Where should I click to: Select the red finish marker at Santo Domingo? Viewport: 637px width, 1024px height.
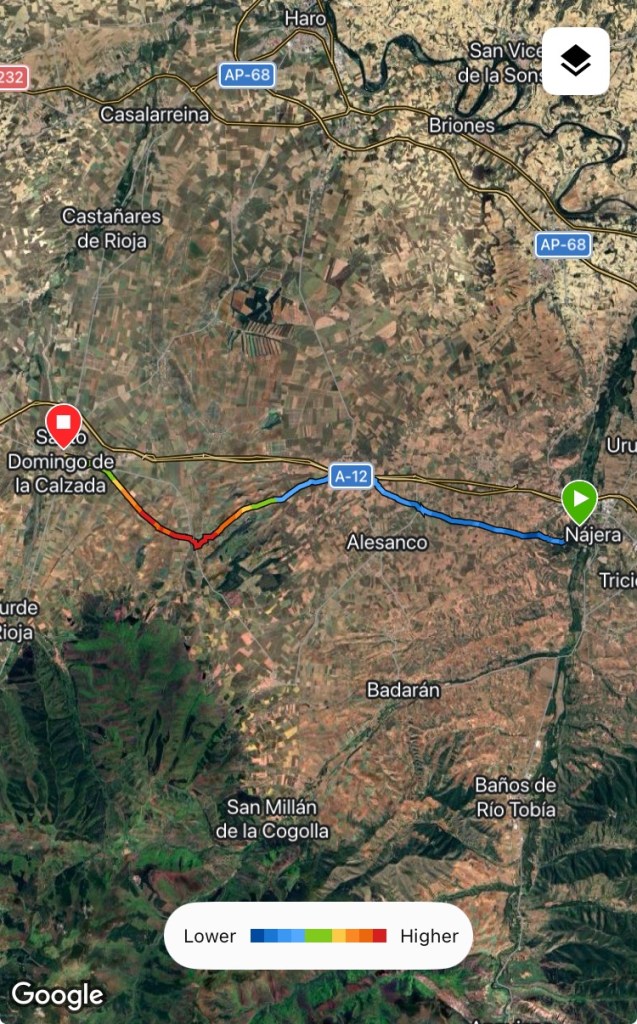[64, 423]
